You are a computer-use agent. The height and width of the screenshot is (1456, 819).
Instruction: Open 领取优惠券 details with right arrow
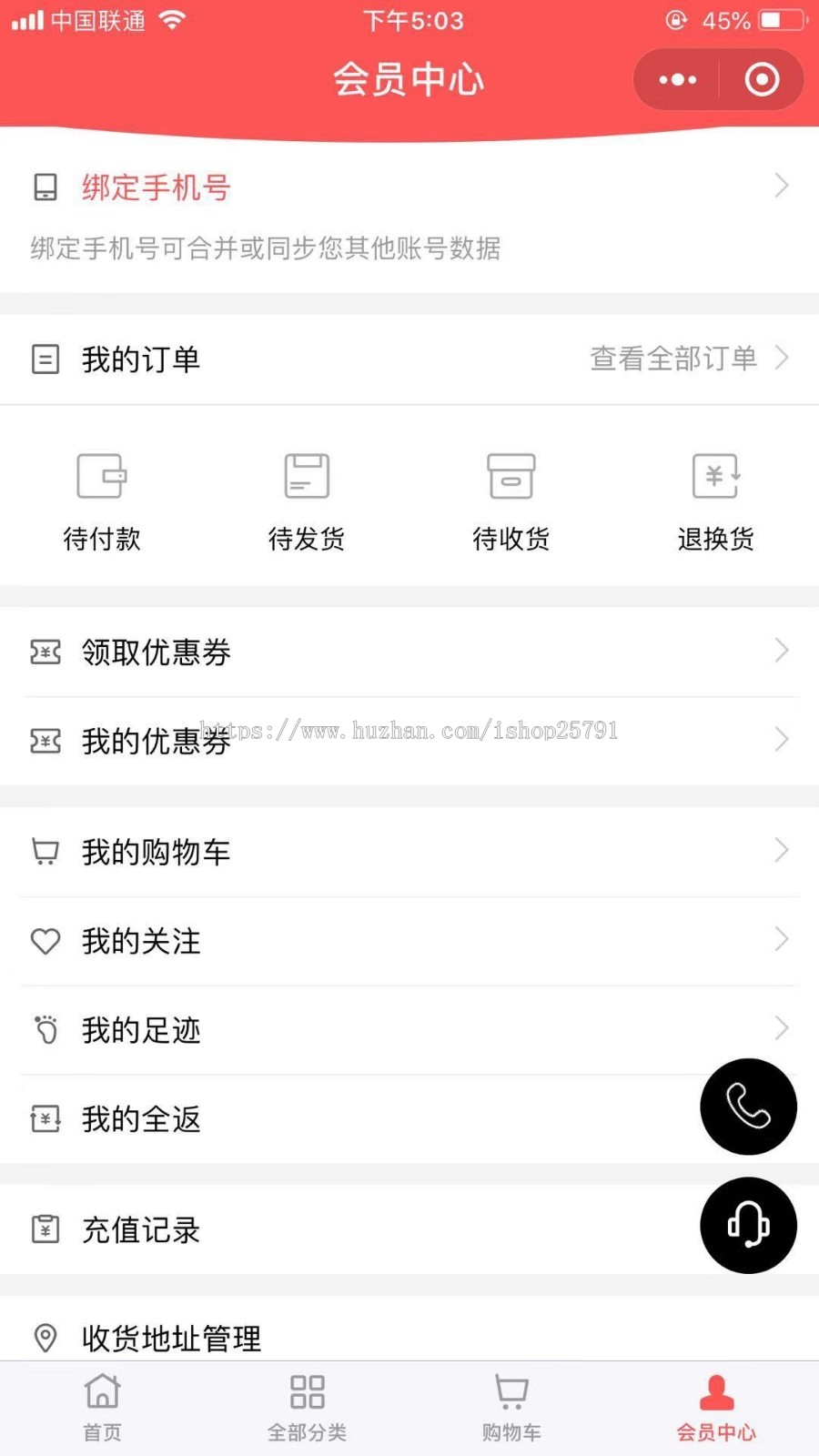781,652
